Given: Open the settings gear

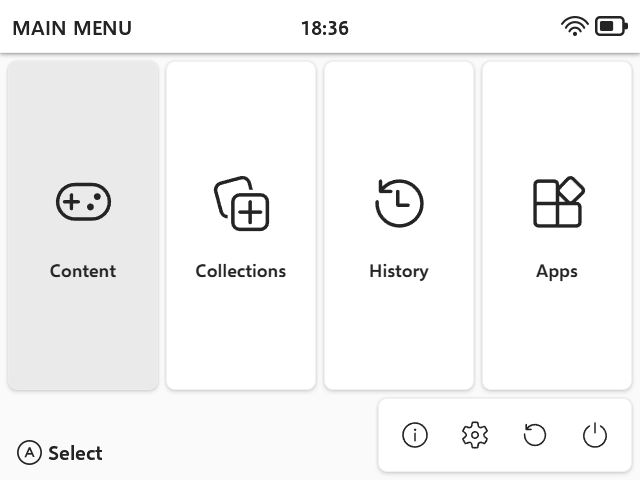Looking at the screenshot, I should click(475, 435).
